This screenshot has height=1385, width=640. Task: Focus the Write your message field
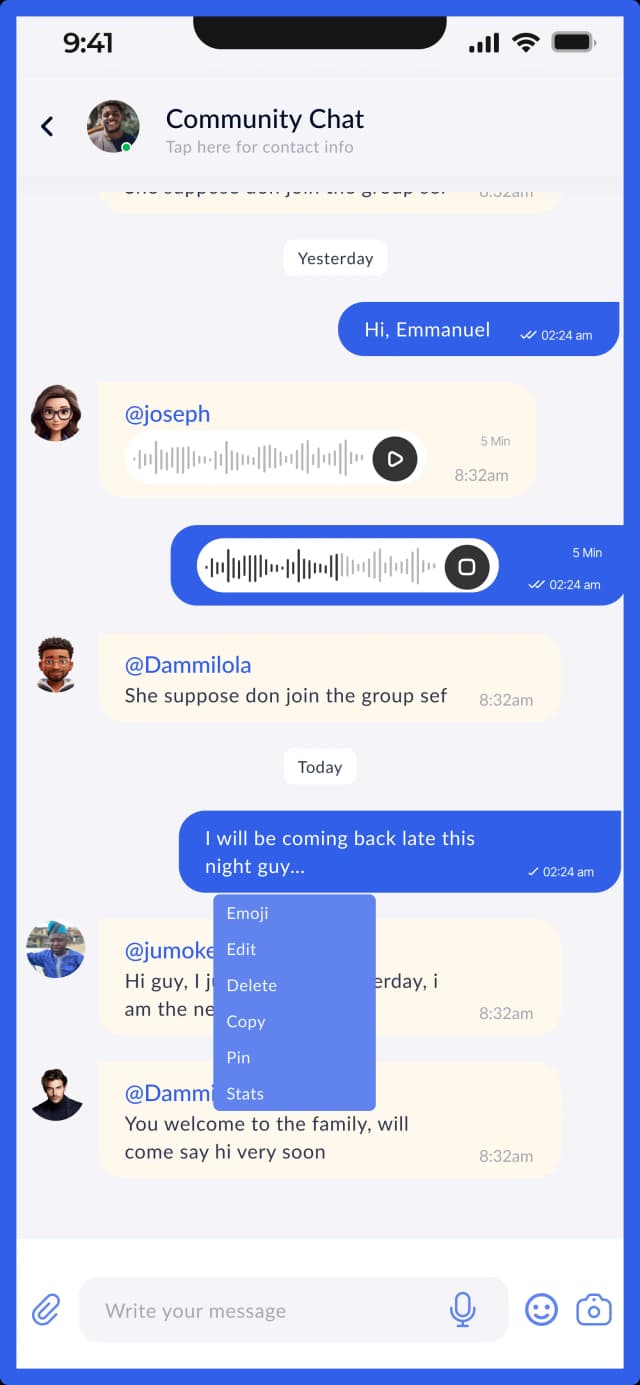pos(260,1310)
